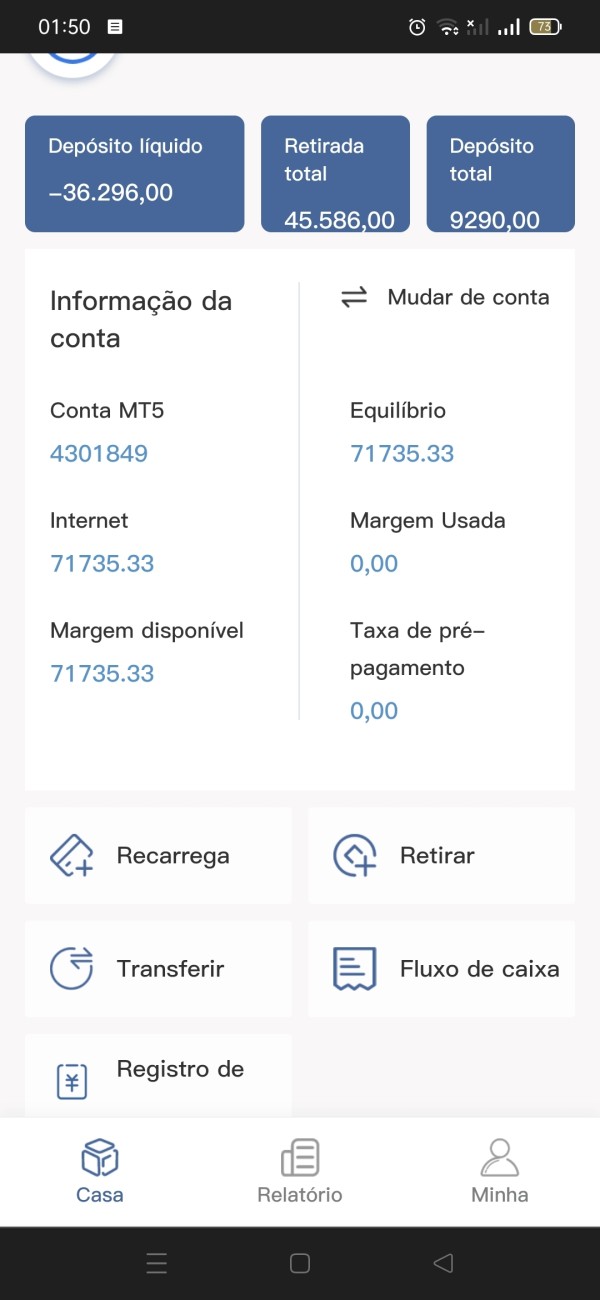Screen dimensions: 600x1300
Task: Go to the Minha tab
Action: click(x=500, y=1172)
